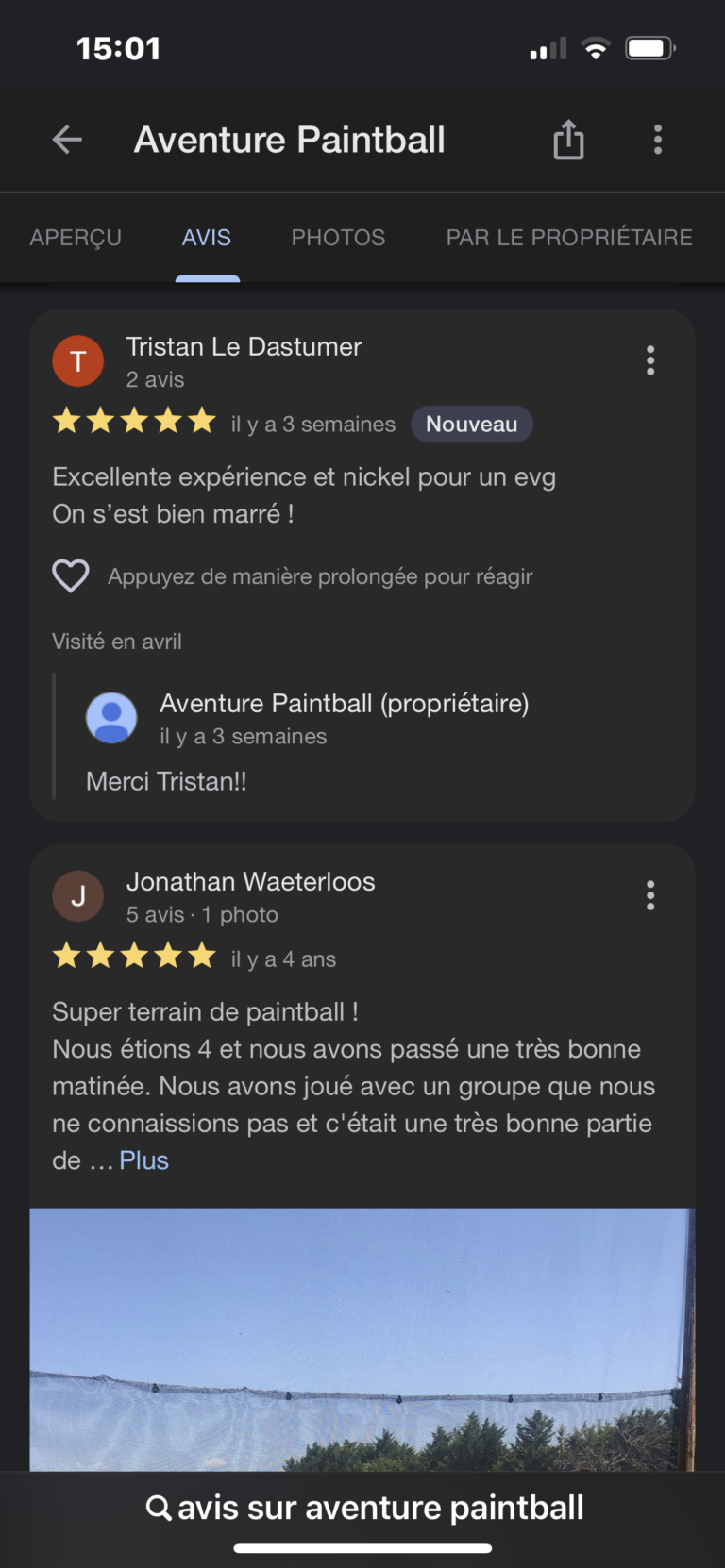Viewport: 725px width, 1568px height.
Task: Open the photo in Jonathan's review
Action: (x=362, y=1340)
